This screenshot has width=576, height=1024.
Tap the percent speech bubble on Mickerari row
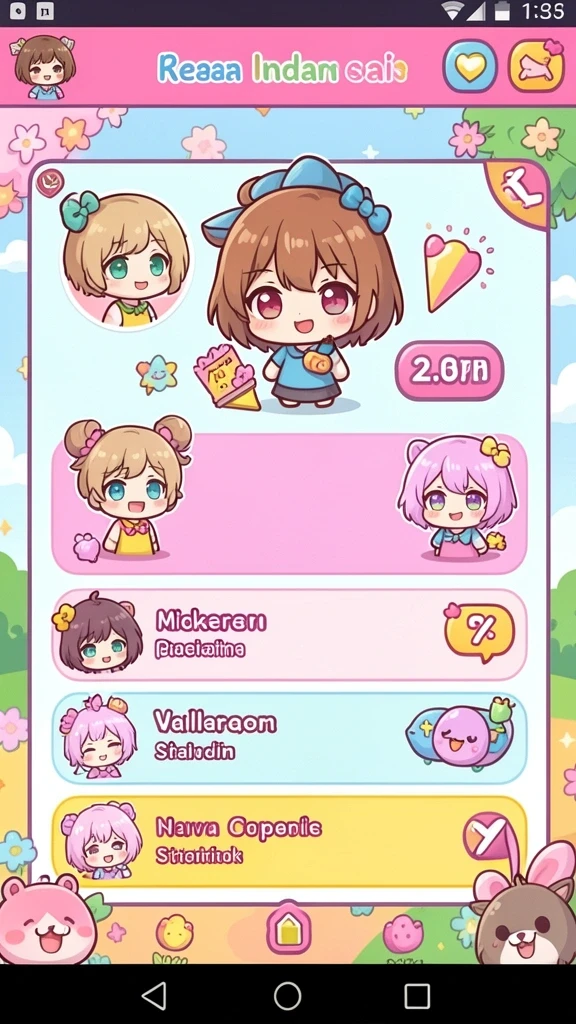(x=480, y=632)
